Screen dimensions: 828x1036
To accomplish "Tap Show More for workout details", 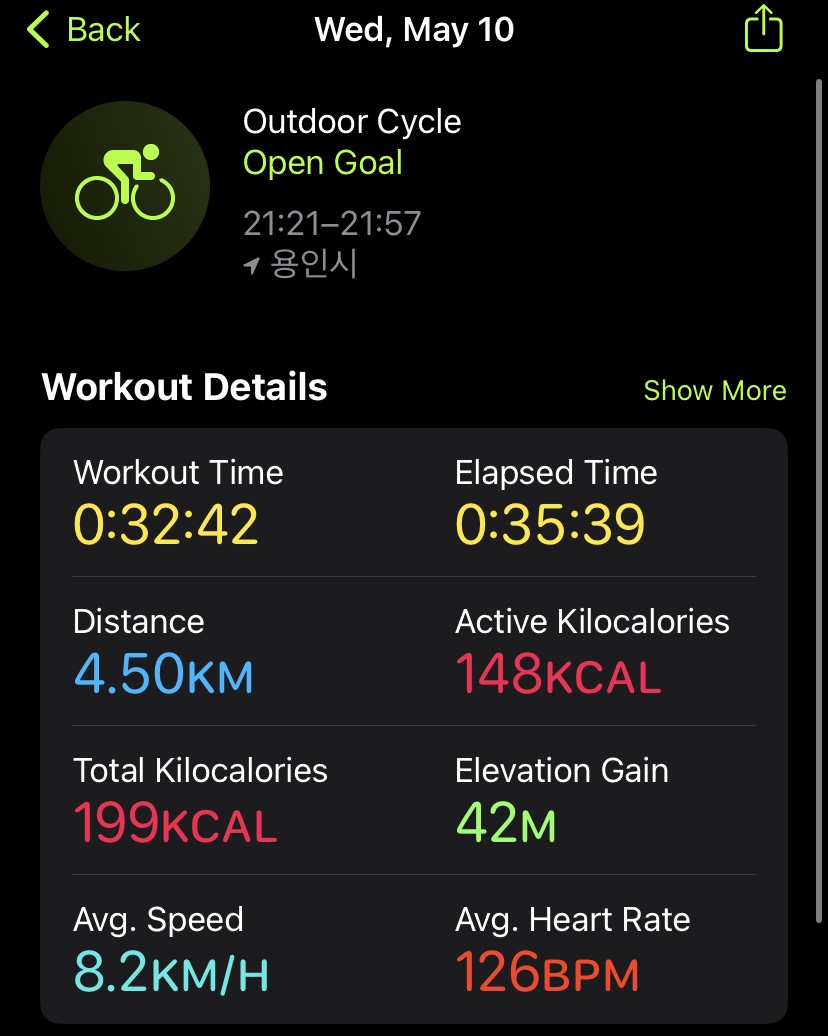I will coord(715,390).
